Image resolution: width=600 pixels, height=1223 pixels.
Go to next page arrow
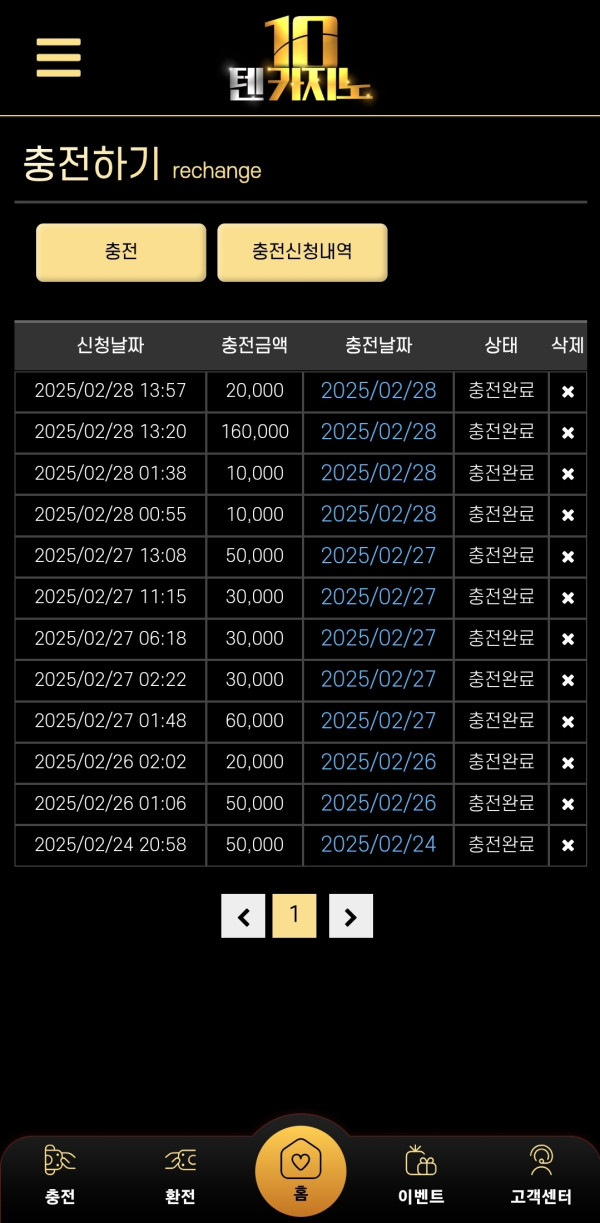(x=350, y=916)
